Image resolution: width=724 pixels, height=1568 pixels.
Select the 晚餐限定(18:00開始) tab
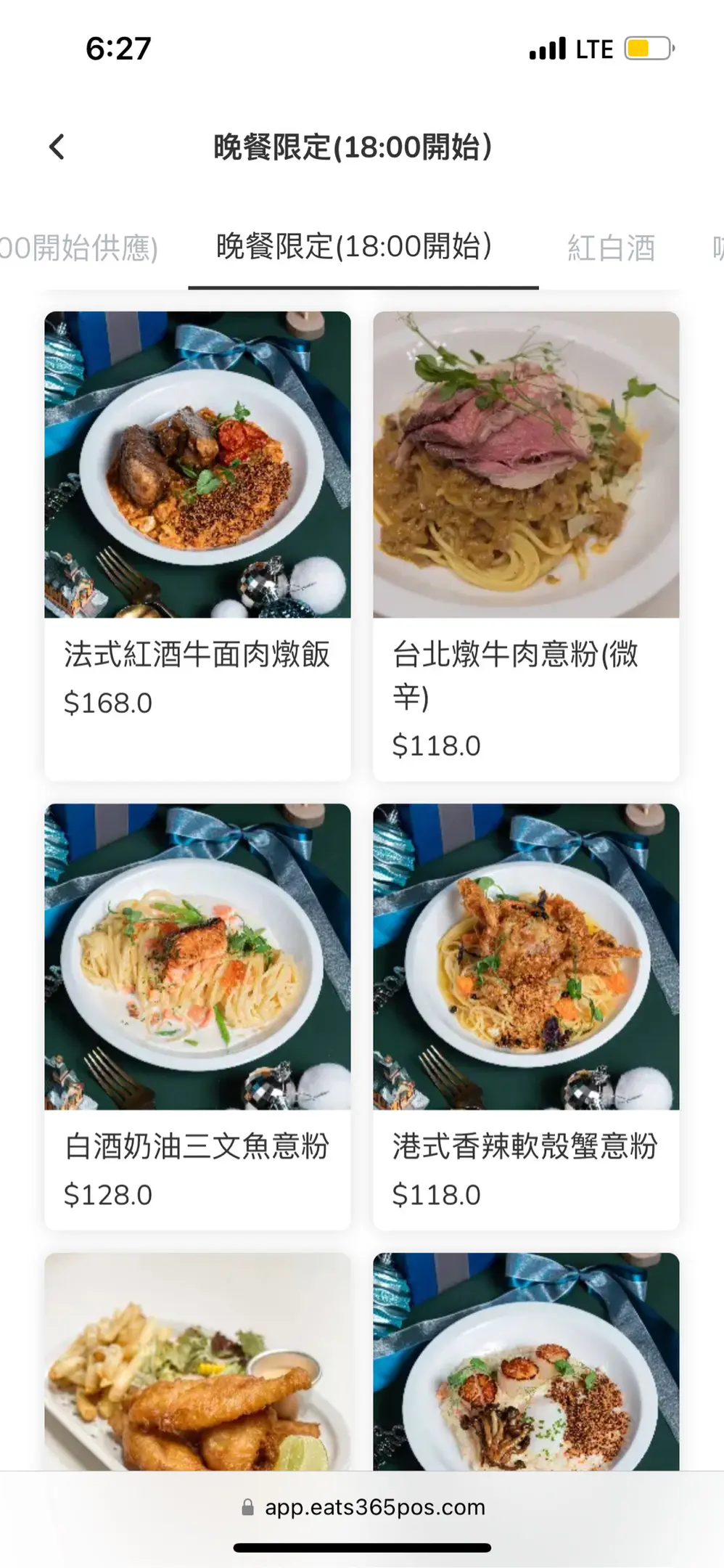pyautogui.click(x=354, y=247)
